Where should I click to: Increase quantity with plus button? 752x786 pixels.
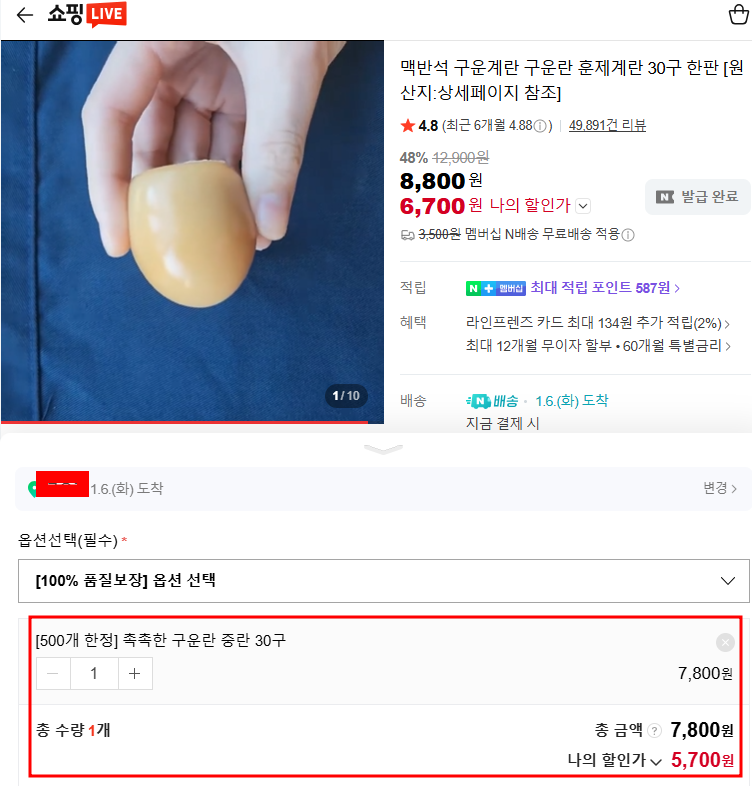pyautogui.click(x=135, y=674)
